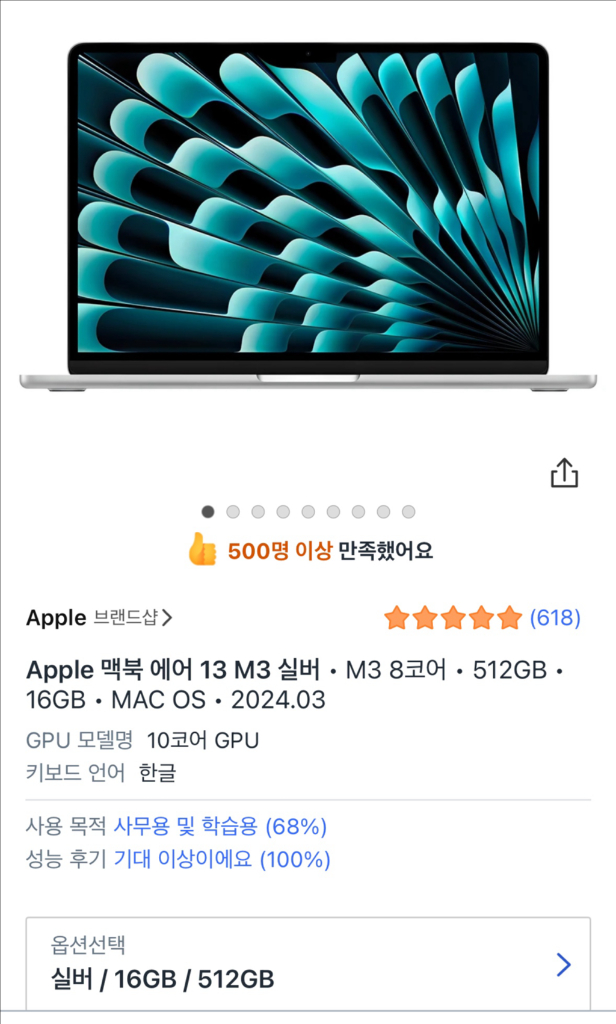616x1024 pixels.
Task: Open the 옵션선택 option selector
Action: 308,963
